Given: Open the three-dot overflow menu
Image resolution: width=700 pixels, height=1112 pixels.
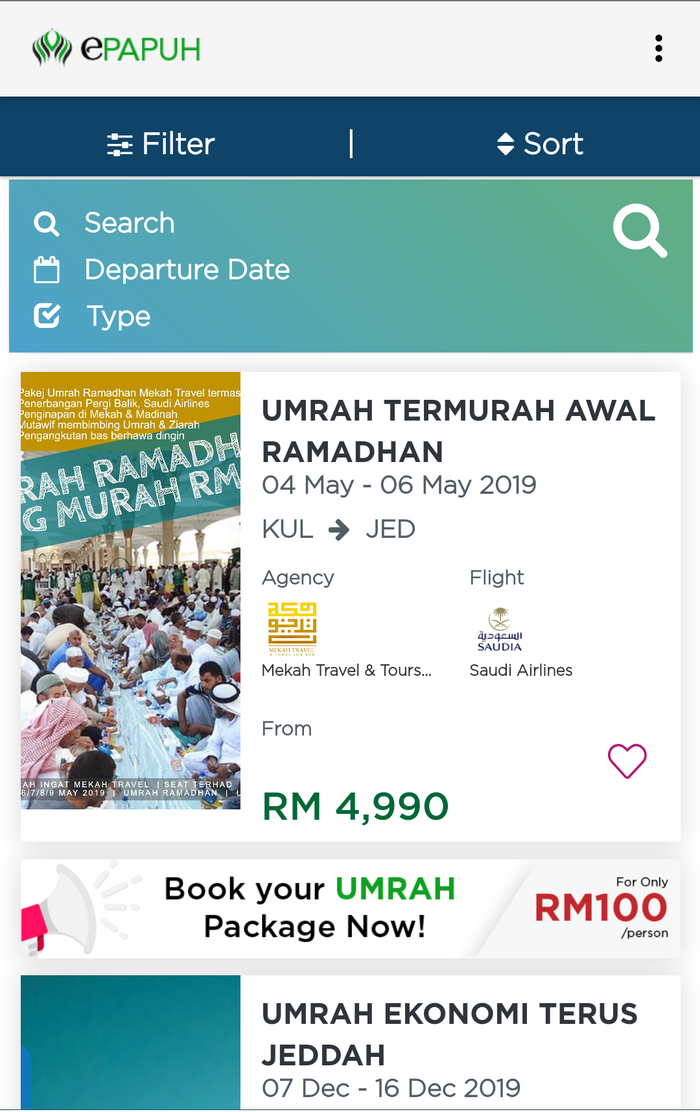Looking at the screenshot, I should point(658,48).
